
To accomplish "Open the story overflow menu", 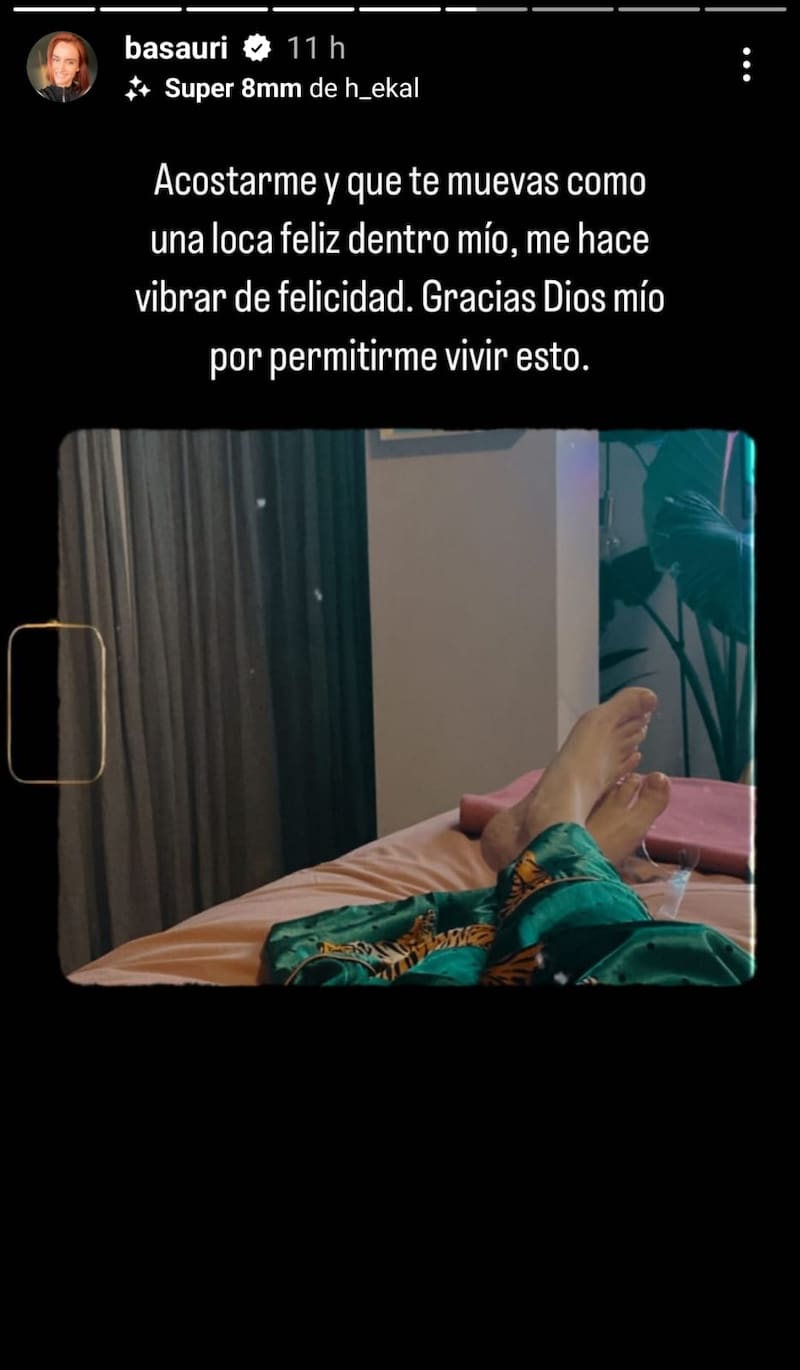I will pyautogui.click(x=746, y=64).
